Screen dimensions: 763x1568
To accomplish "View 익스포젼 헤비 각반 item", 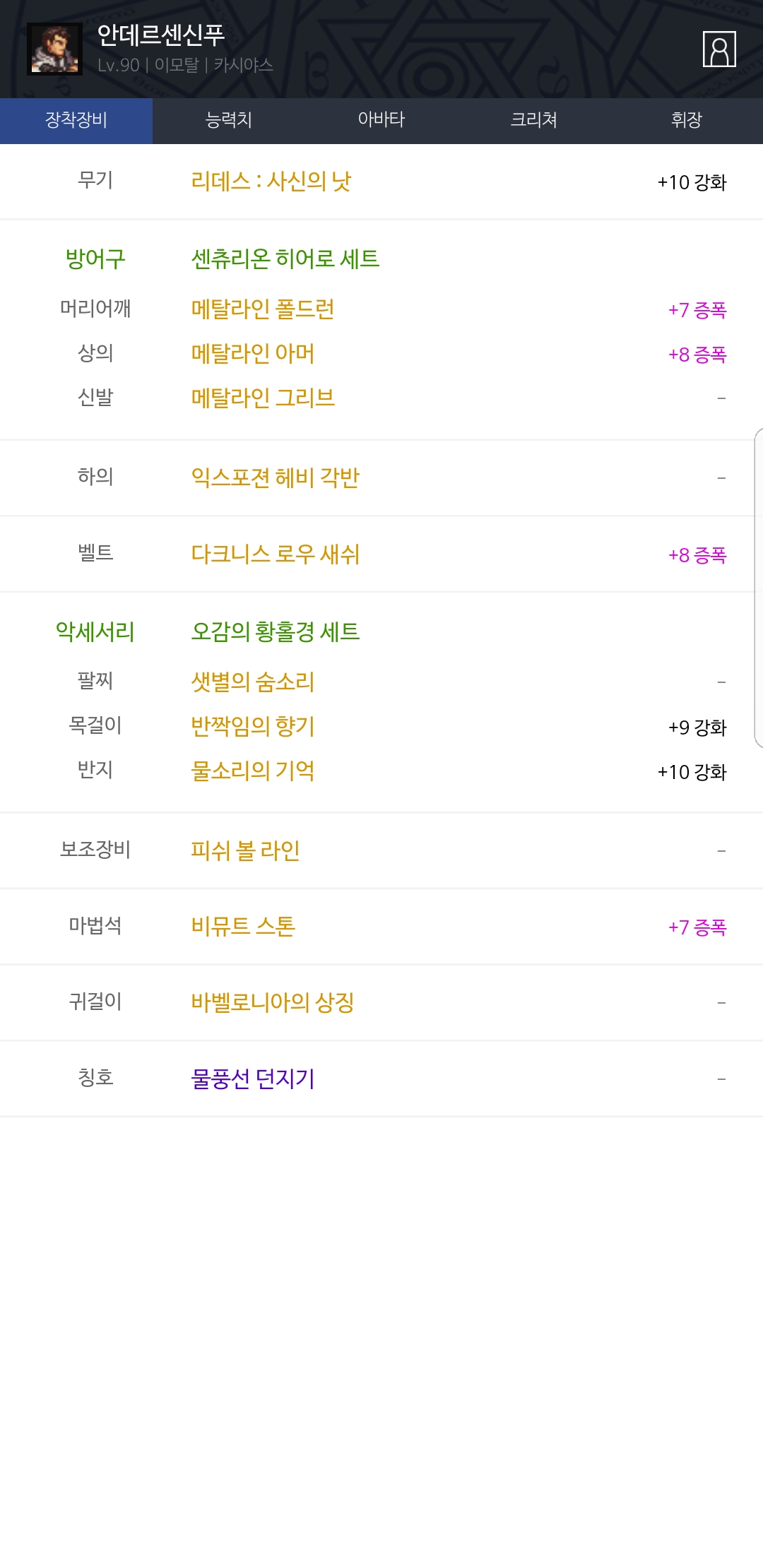I will tap(276, 477).
